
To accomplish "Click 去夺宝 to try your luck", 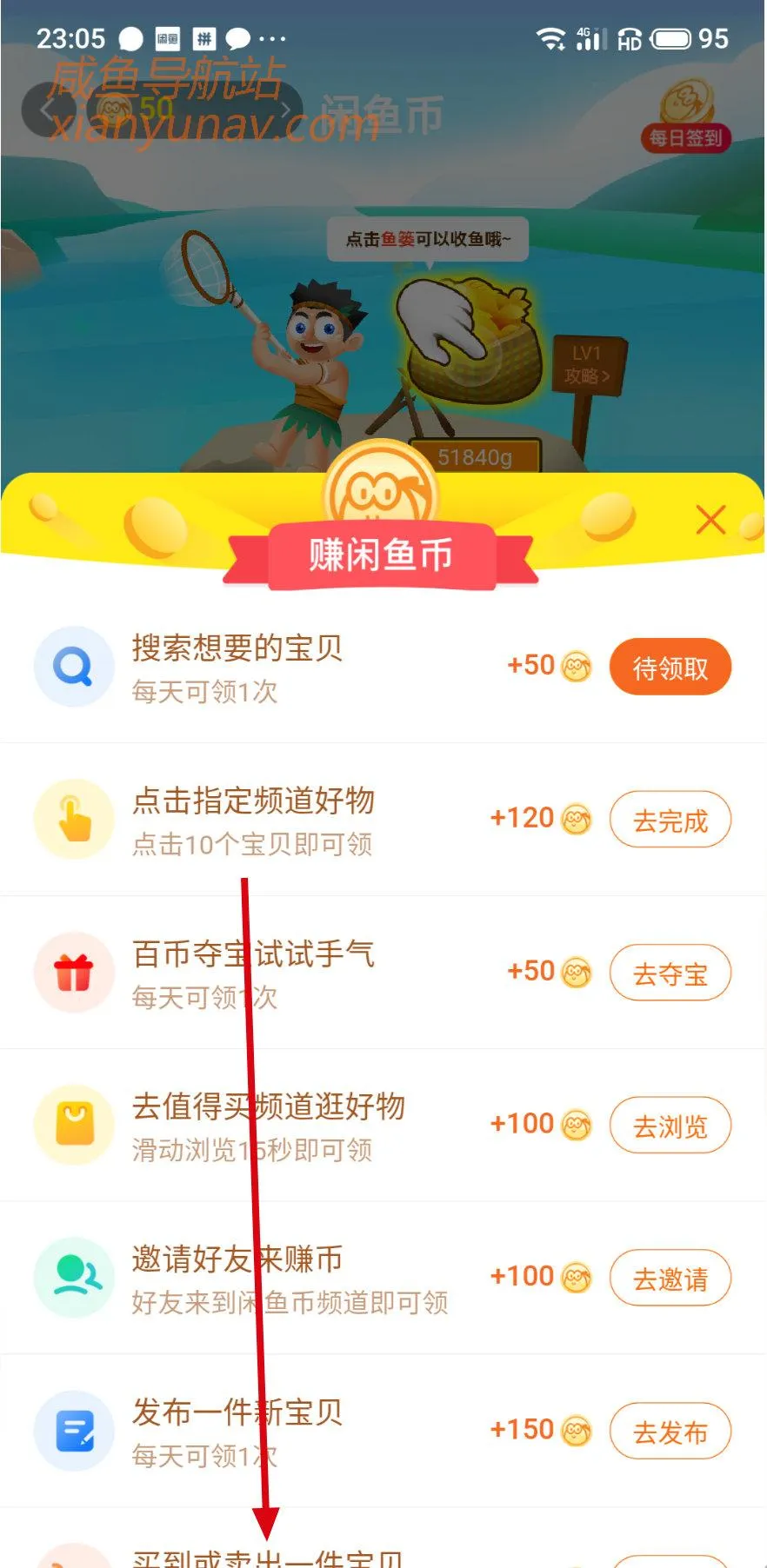I will click(670, 973).
